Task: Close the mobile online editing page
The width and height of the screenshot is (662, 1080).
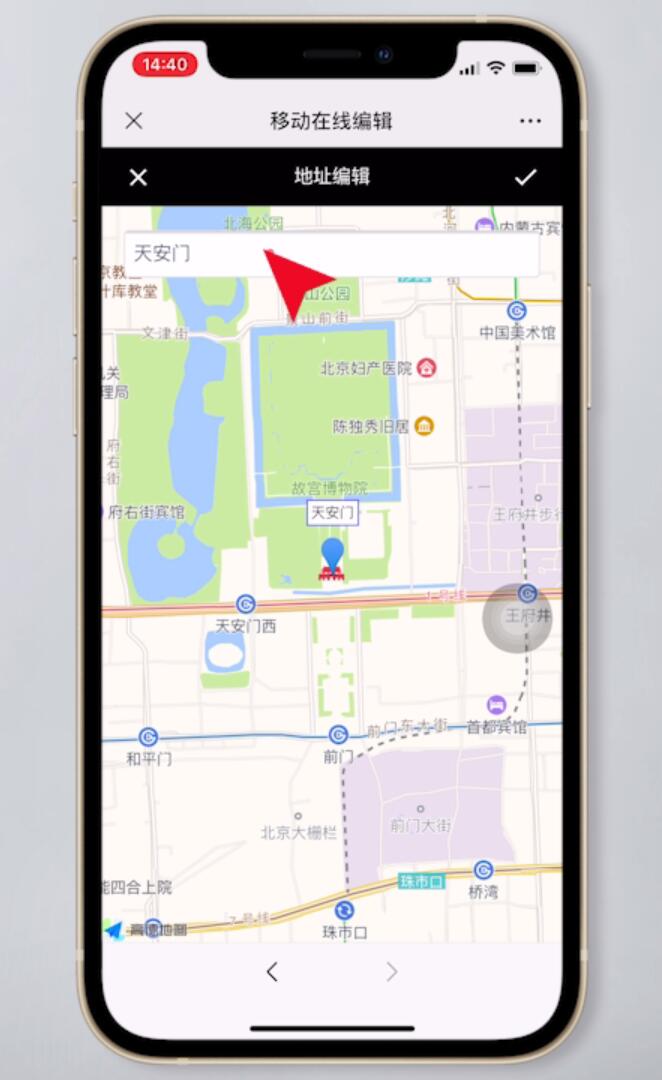Action: [134, 121]
